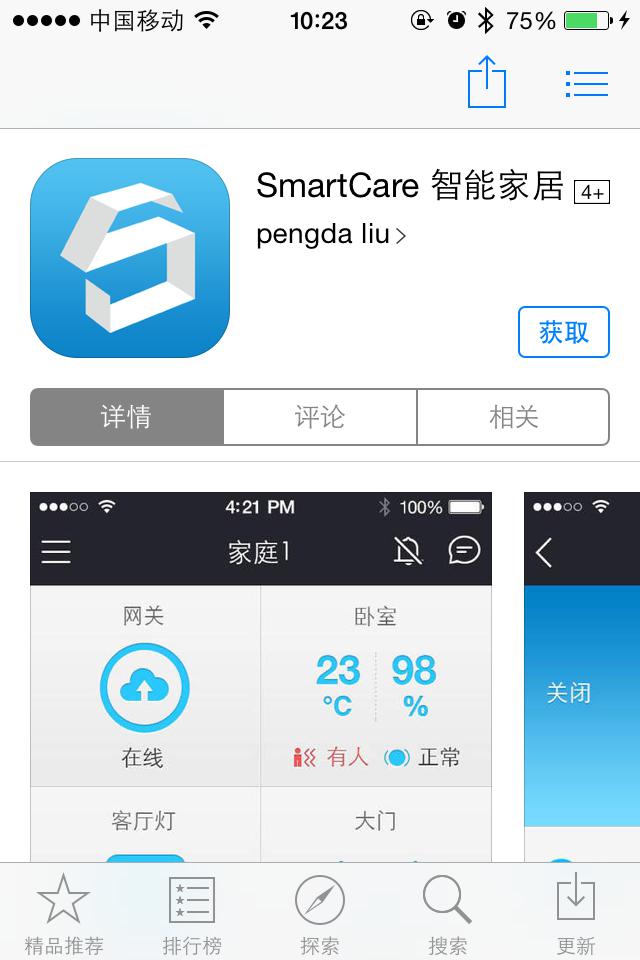
Task: Select the 详情 segment
Action: (x=127, y=417)
